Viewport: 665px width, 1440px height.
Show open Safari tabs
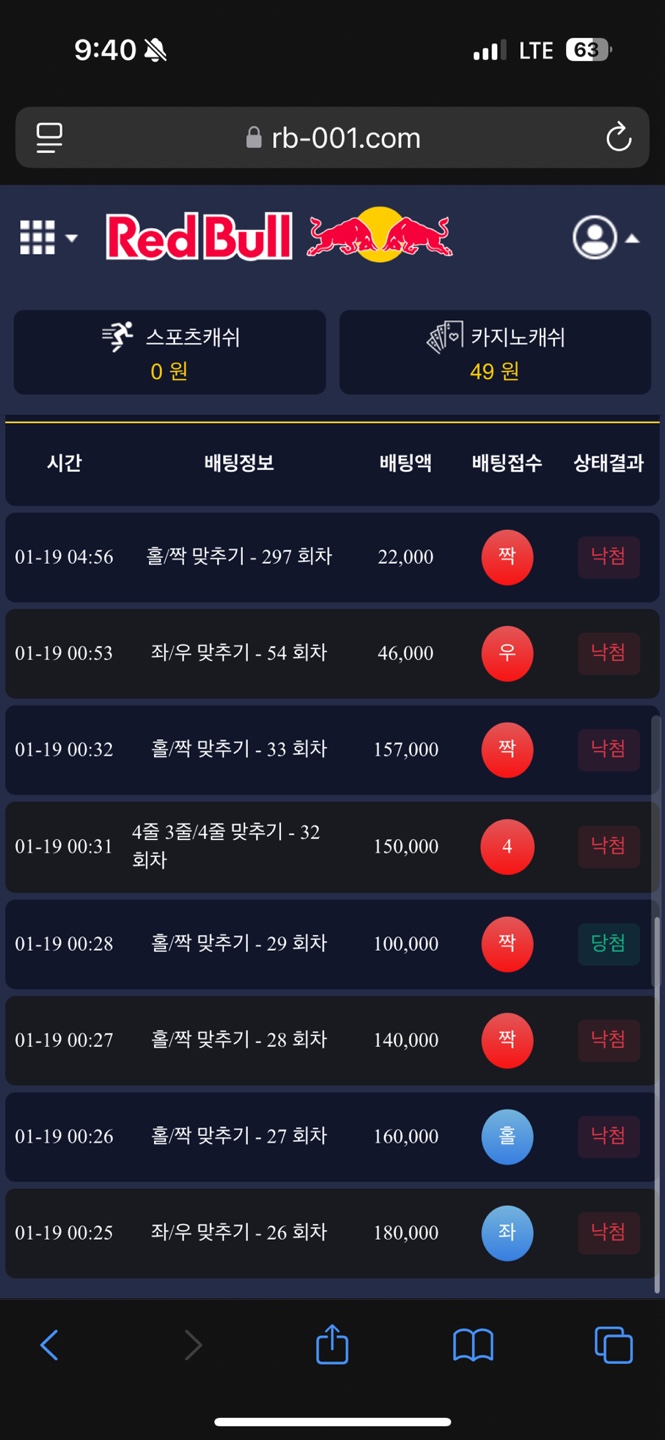click(613, 1345)
